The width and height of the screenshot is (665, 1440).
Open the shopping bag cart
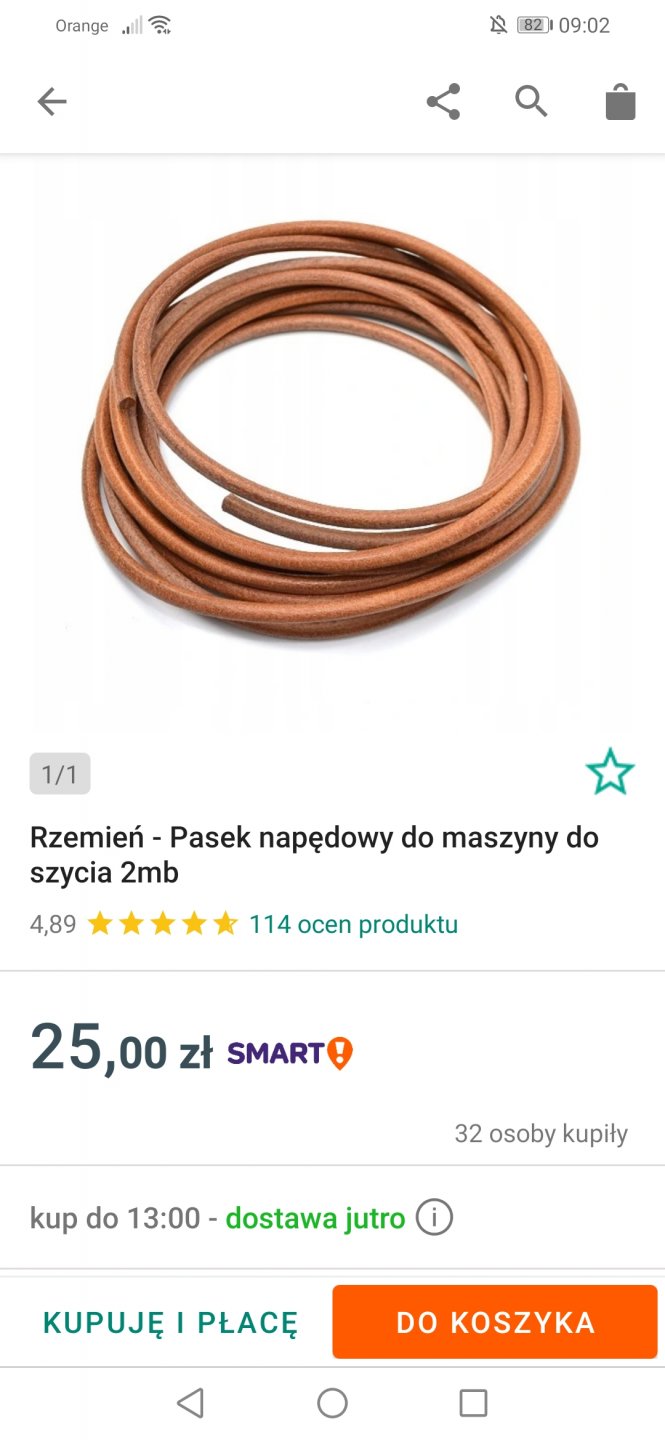620,101
